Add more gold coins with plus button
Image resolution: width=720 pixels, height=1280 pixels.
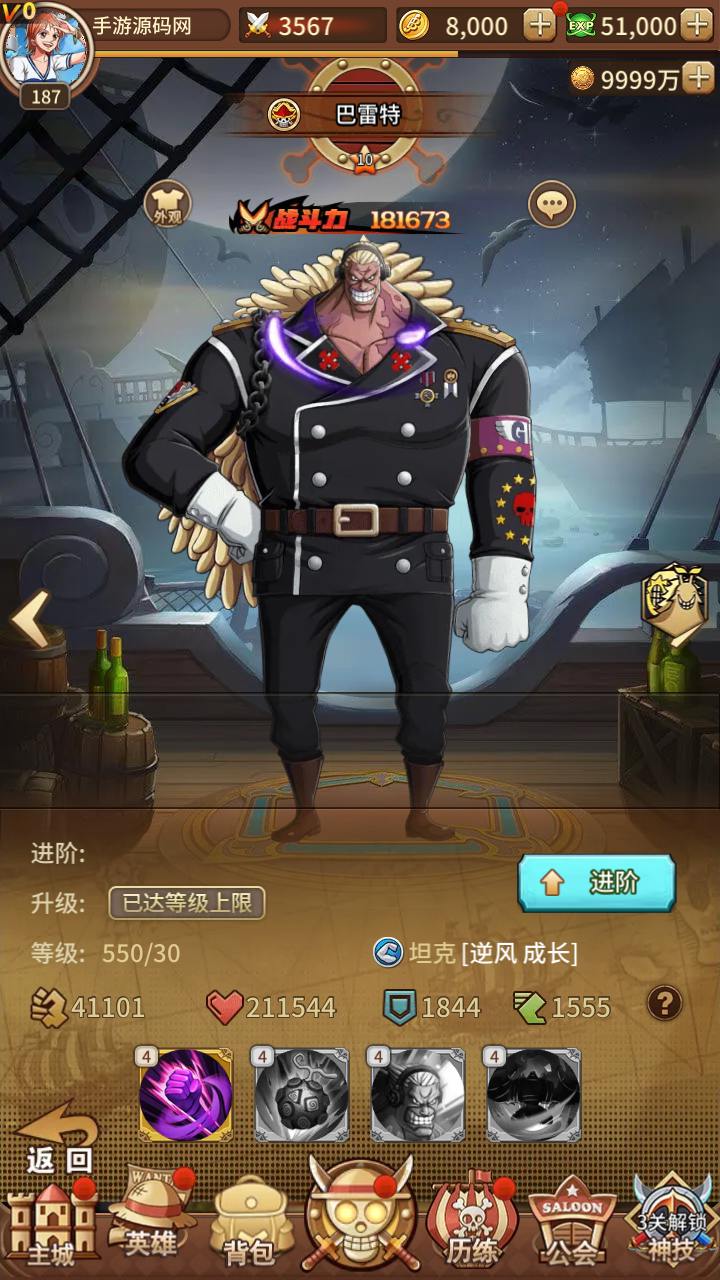point(539,25)
